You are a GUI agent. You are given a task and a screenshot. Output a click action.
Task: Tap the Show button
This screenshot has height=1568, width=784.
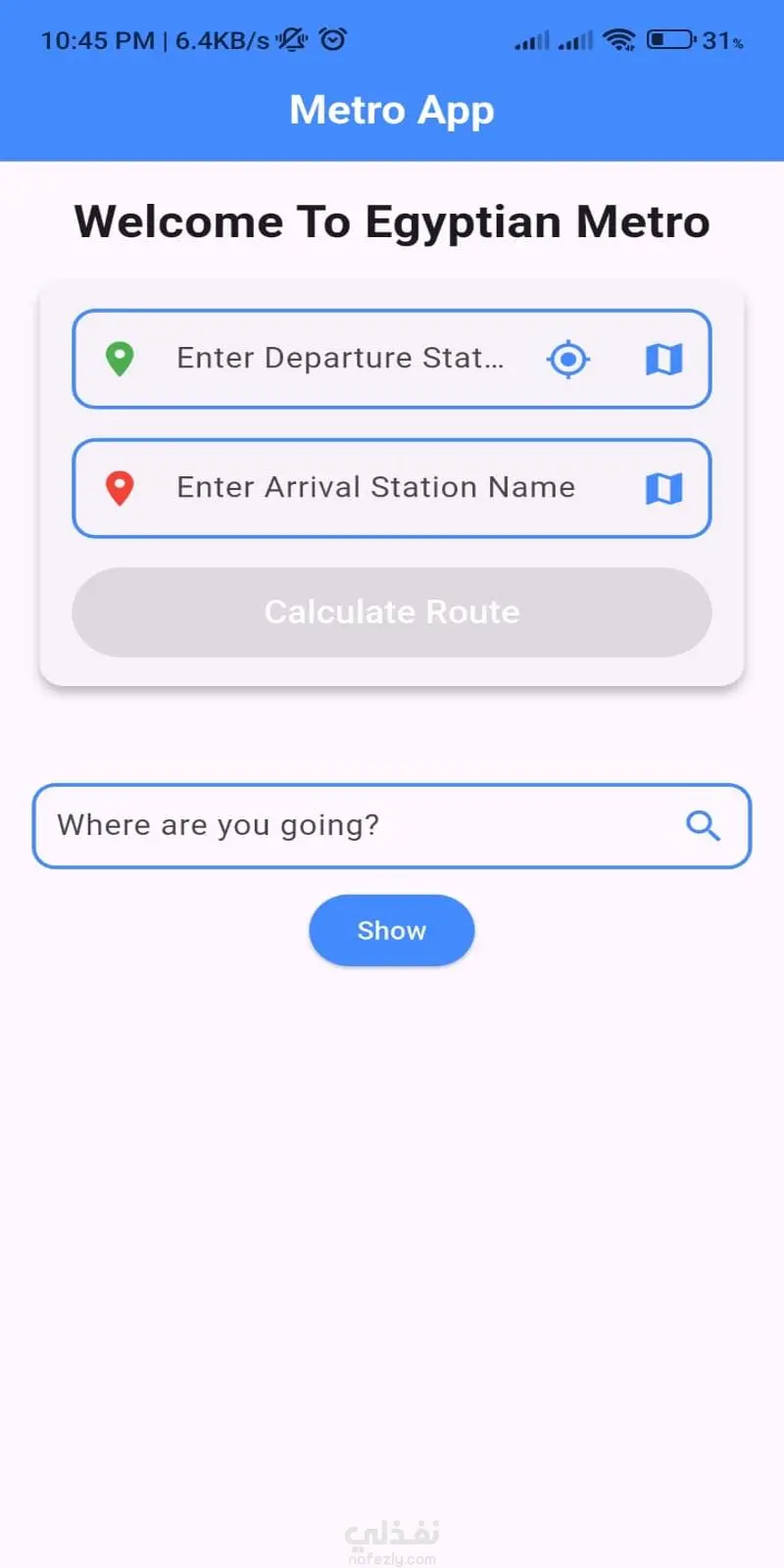(392, 931)
